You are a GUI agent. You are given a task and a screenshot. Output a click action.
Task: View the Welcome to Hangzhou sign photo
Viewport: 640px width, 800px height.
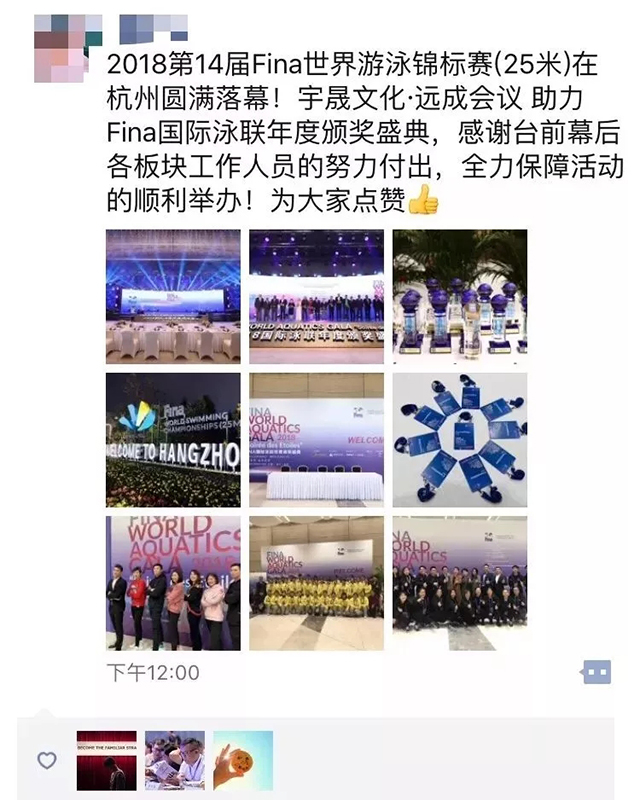click(x=173, y=440)
